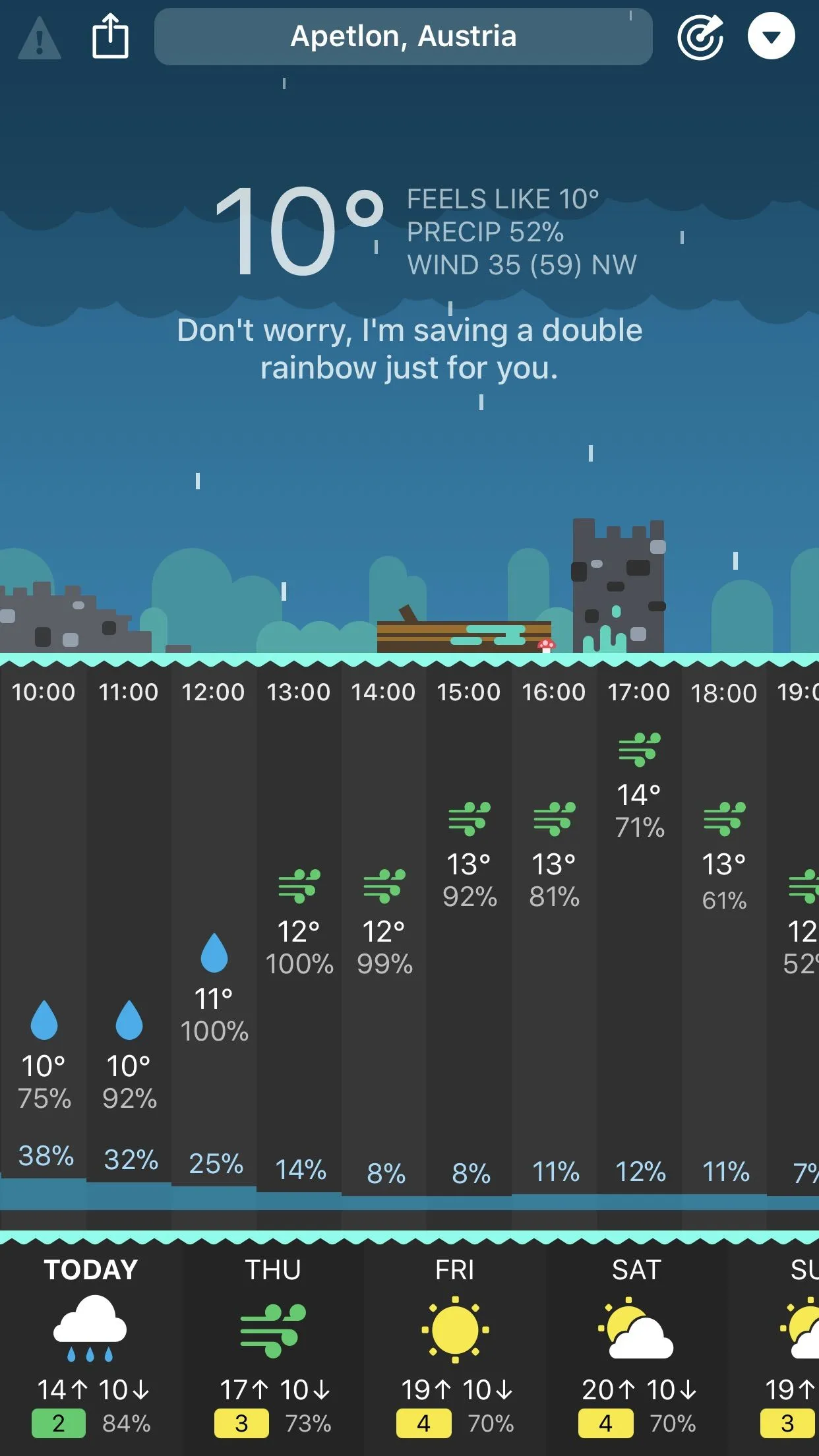The width and height of the screenshot is (819, 1456).
Task: Share the current weather
Action: 110,36
